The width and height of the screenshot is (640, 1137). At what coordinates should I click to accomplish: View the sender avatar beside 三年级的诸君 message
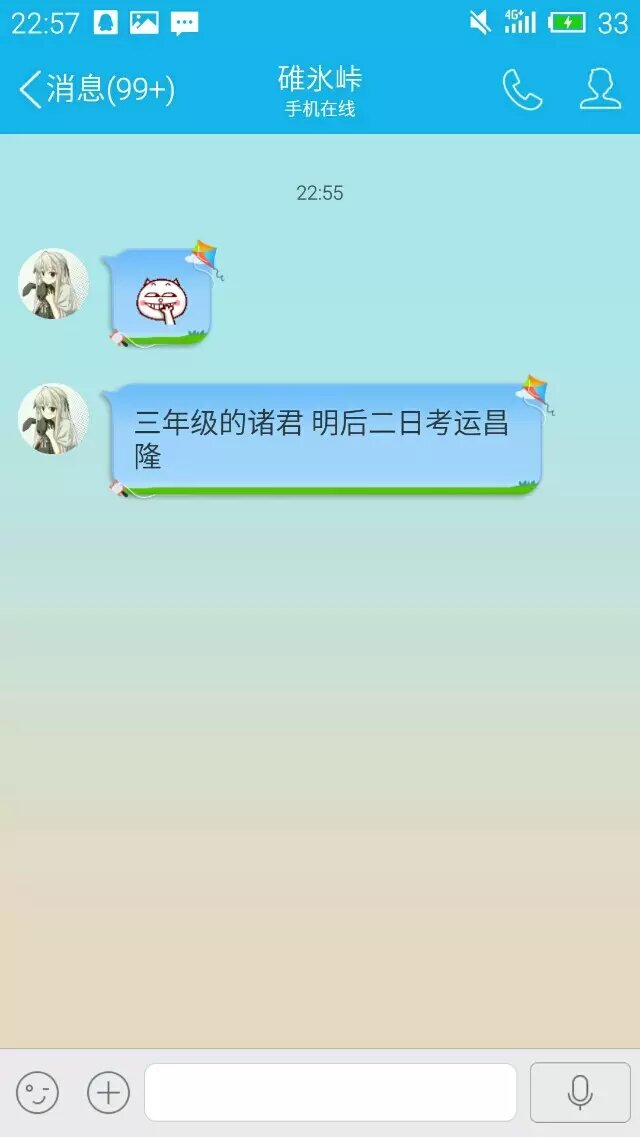point(54,419)
